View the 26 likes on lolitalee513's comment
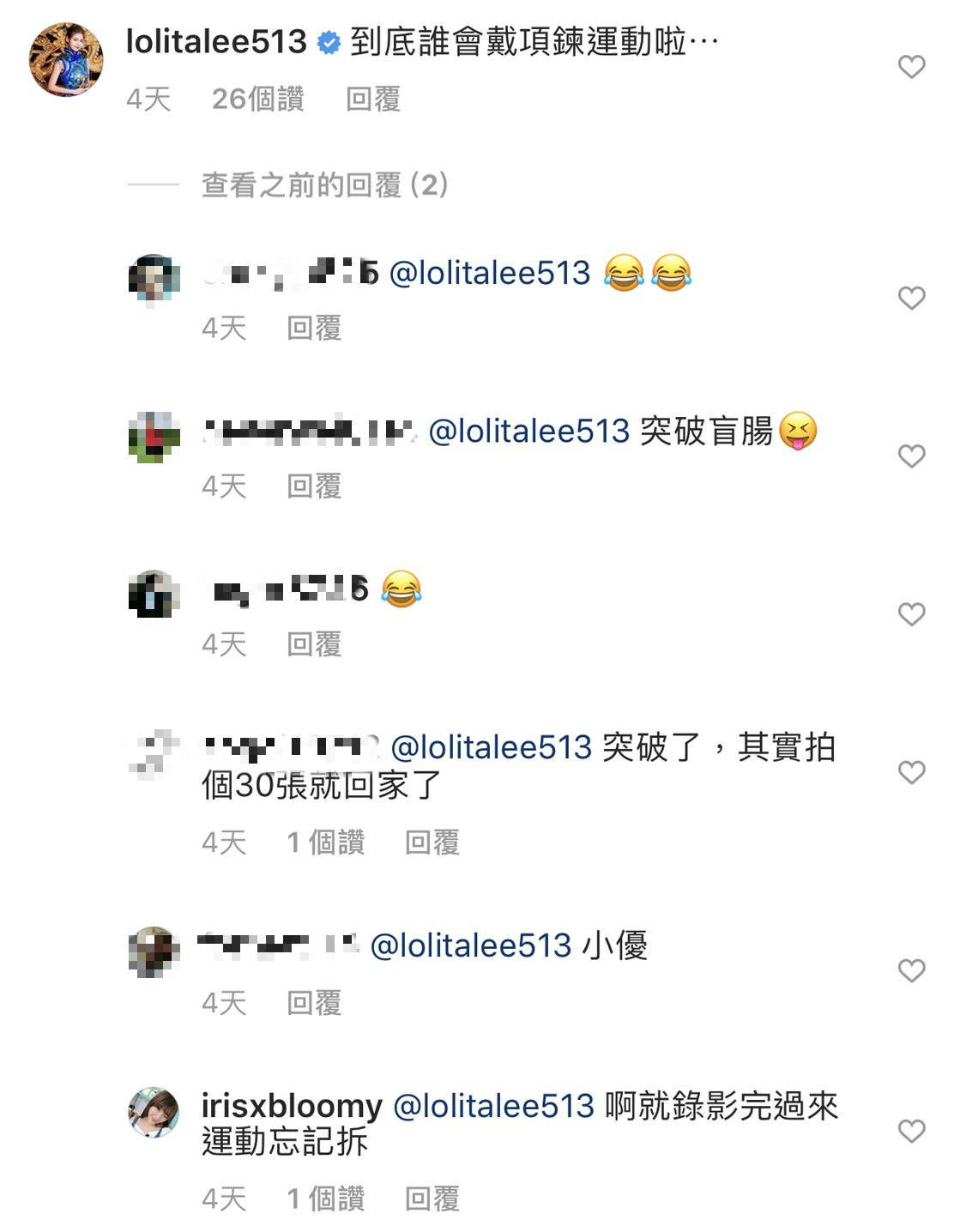 pos(257,100)
